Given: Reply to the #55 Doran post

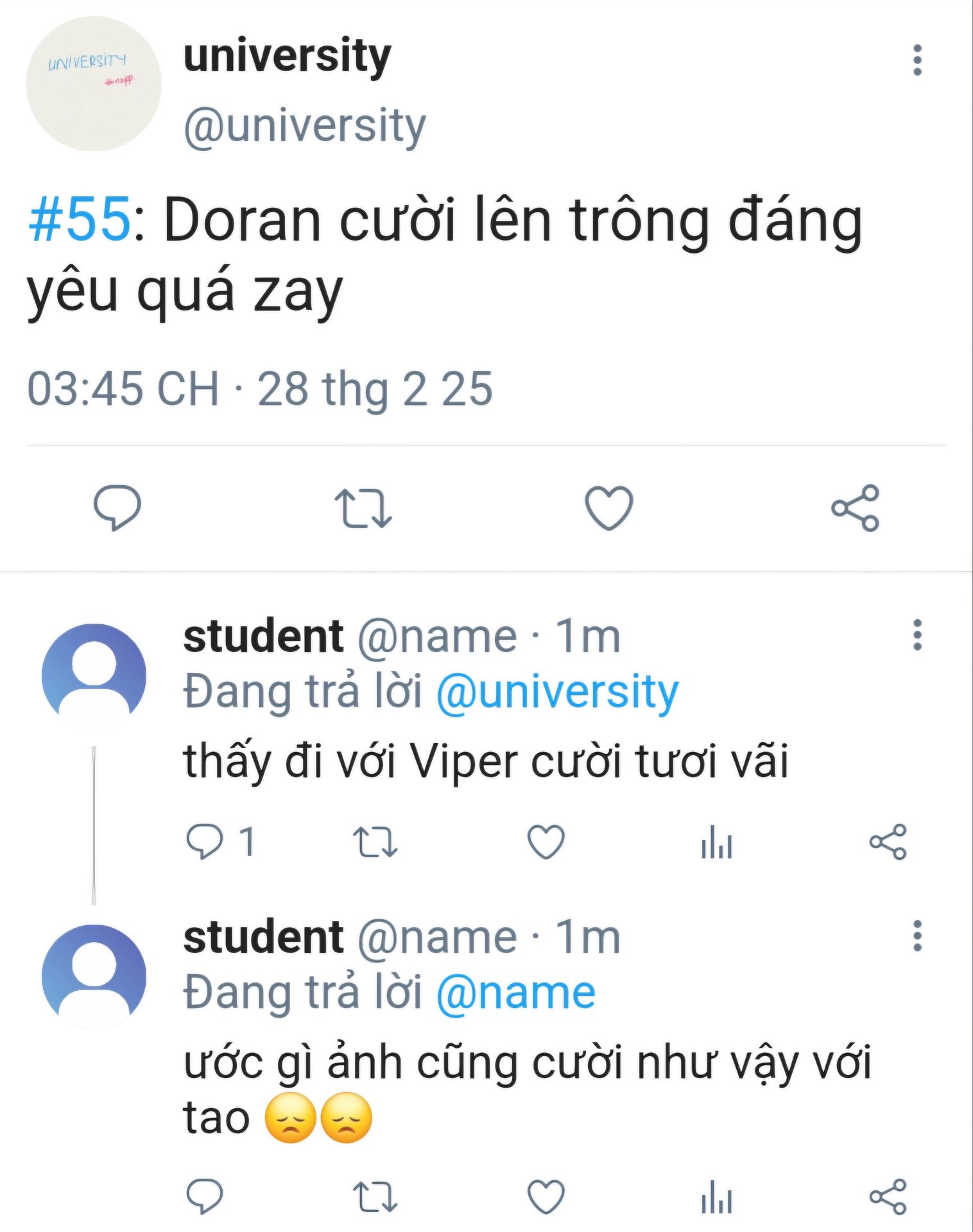Looking at the screenshot, I should [x=117, y=508].
